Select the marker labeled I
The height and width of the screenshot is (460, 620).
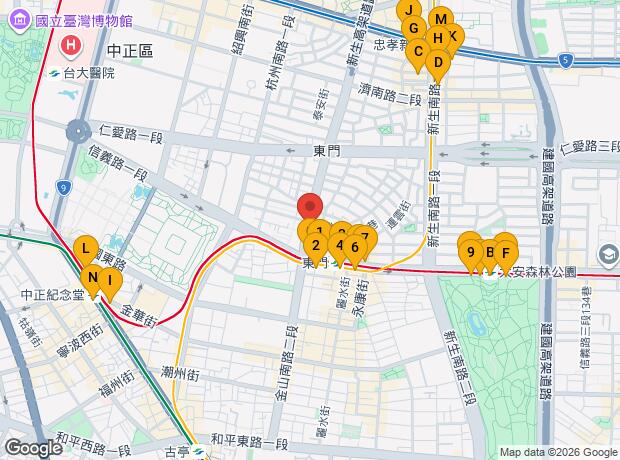(110, 280)
